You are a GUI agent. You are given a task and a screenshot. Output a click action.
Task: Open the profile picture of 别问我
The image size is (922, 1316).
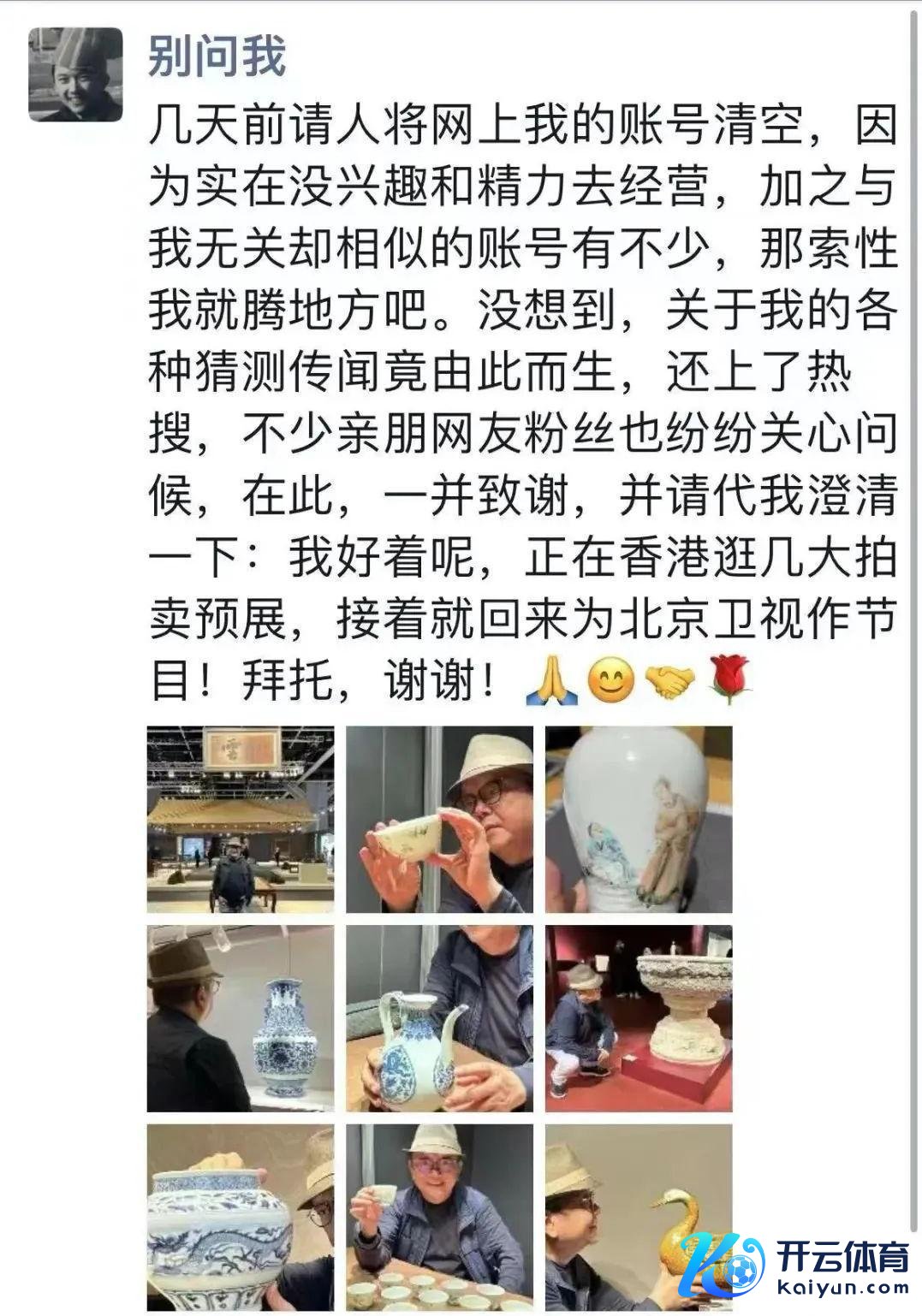click(75, 74)
